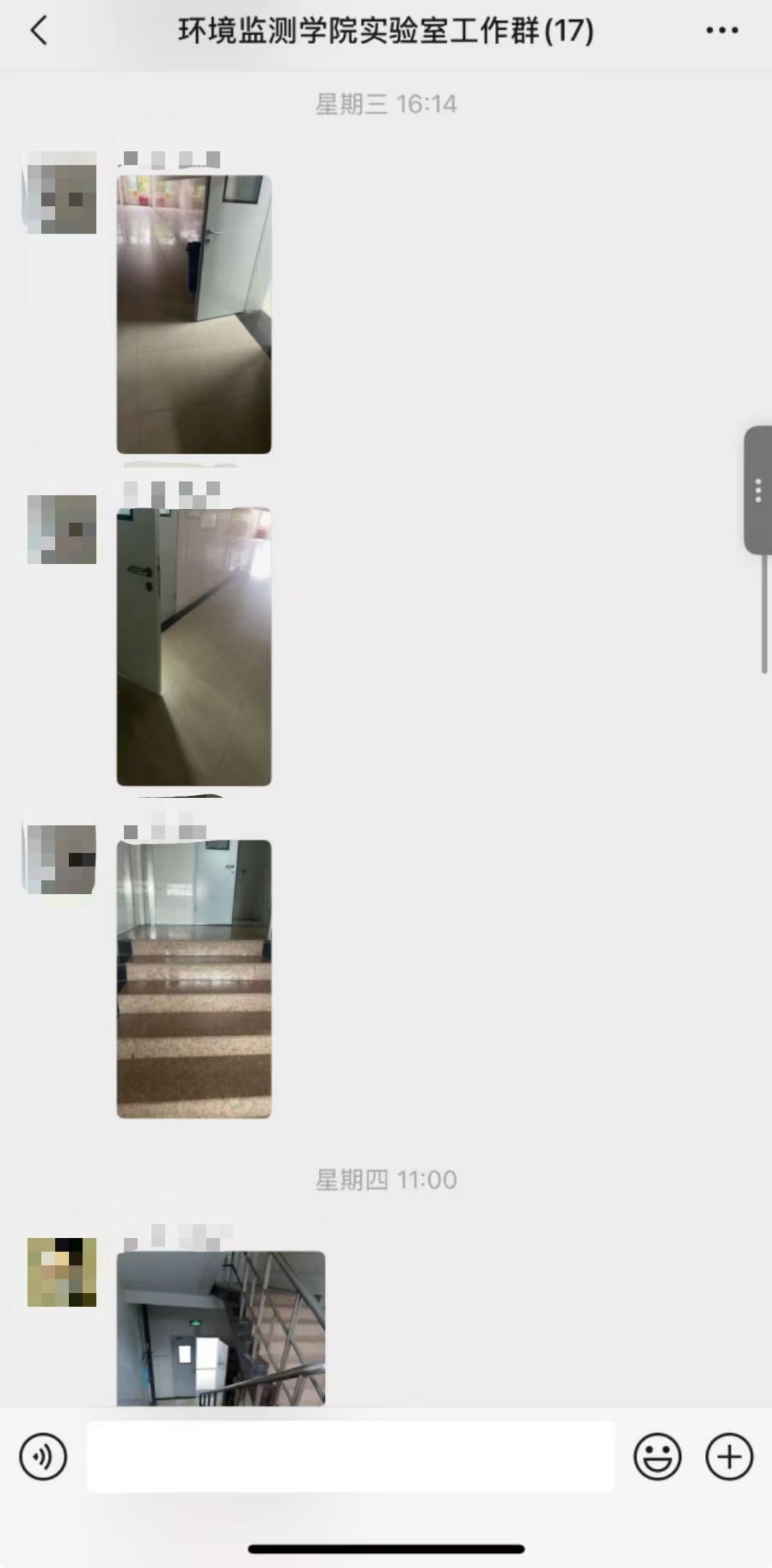Switch to voice message input
772x1568 pixels.
[x=43, y=1456]
